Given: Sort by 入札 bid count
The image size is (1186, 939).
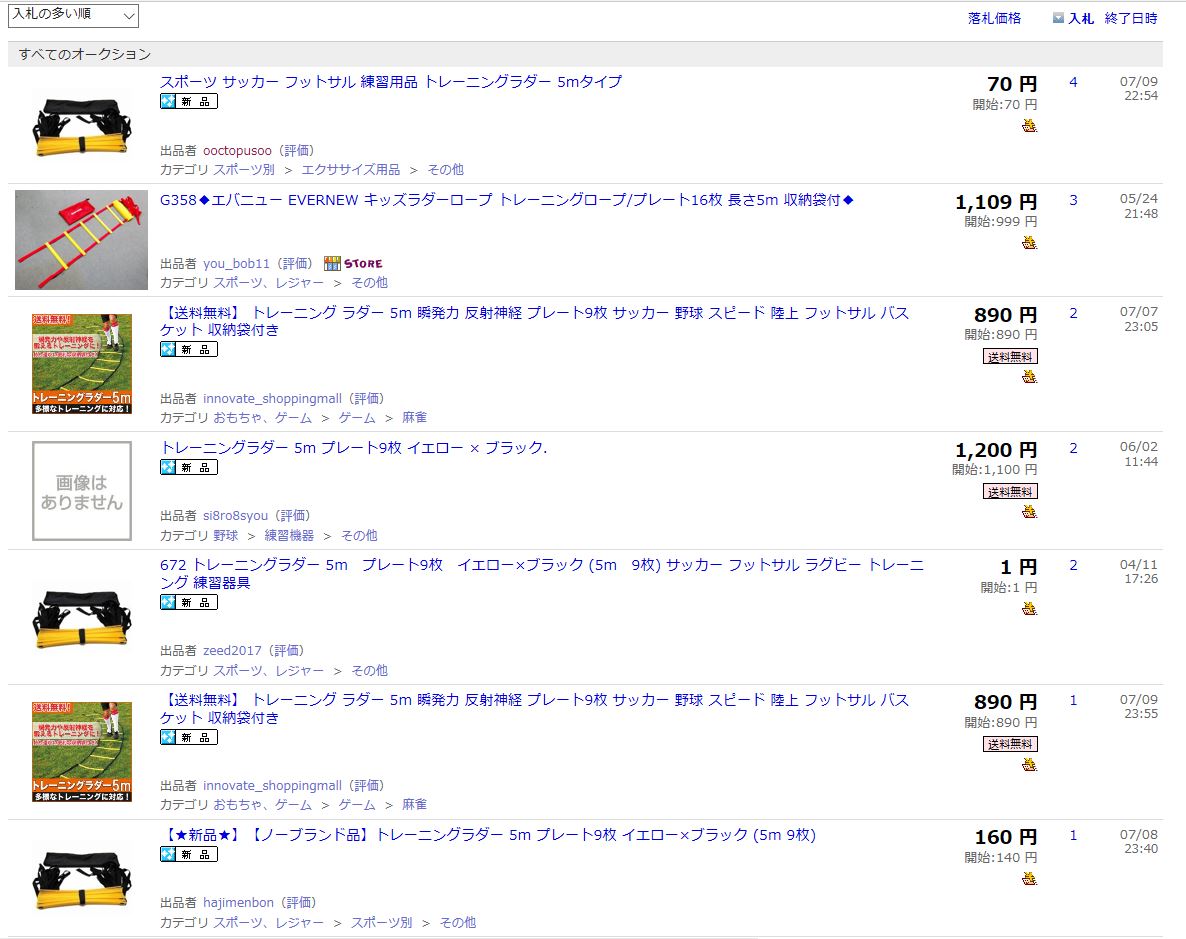Looking at the screenshot, I should [x=1080, y=18].
